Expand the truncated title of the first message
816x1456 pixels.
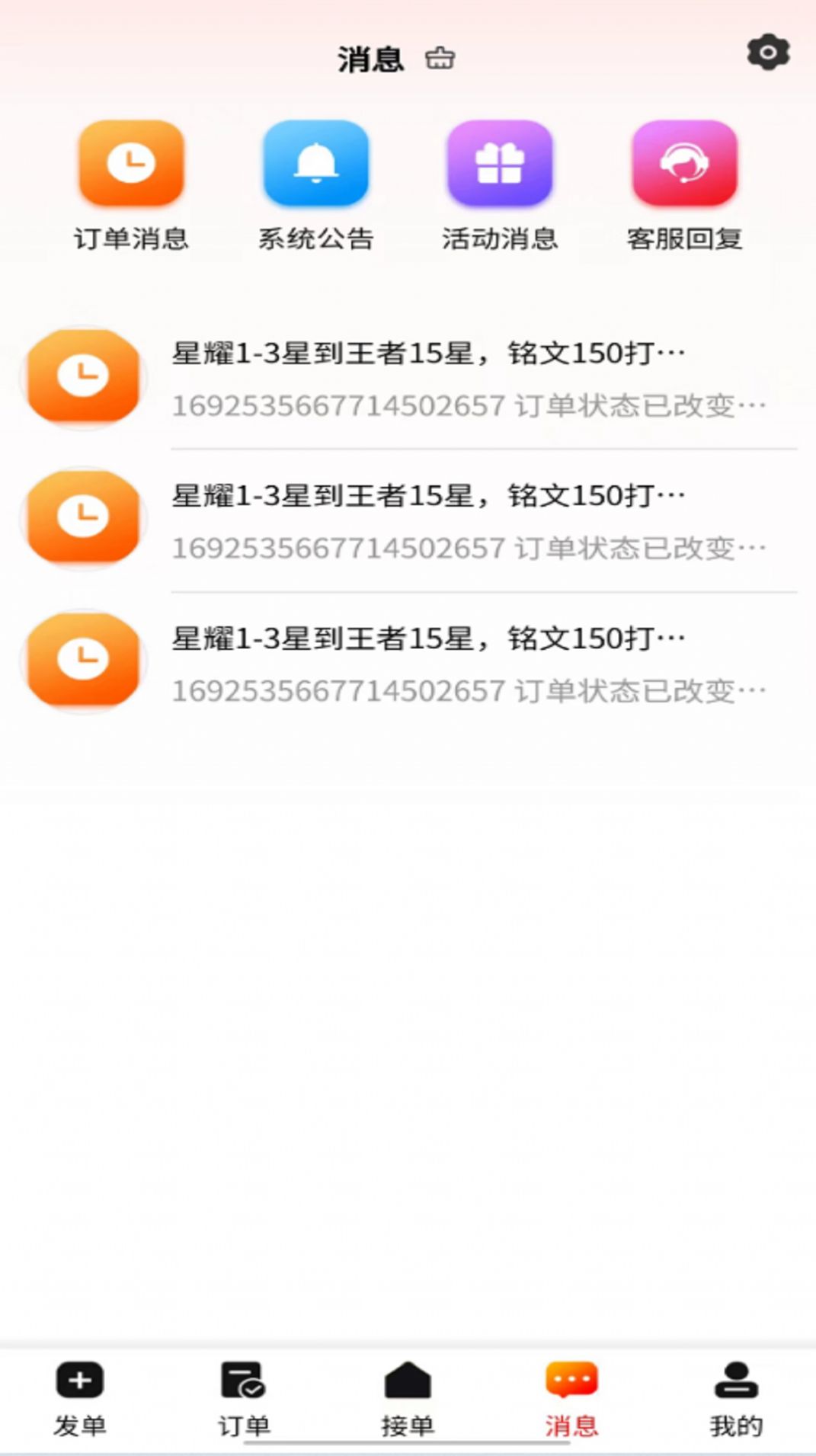coord(427,352)
